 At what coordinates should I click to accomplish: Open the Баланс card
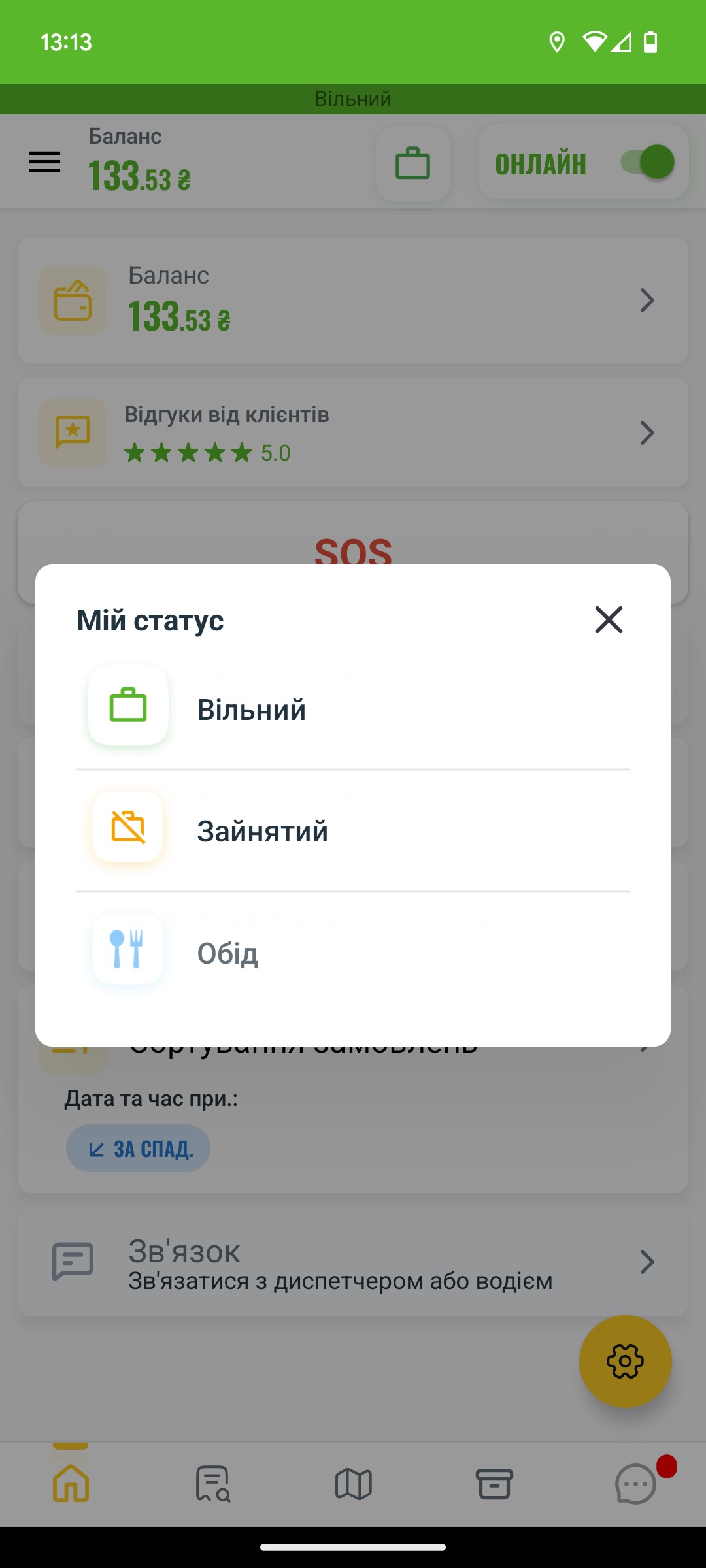point(353,301)
